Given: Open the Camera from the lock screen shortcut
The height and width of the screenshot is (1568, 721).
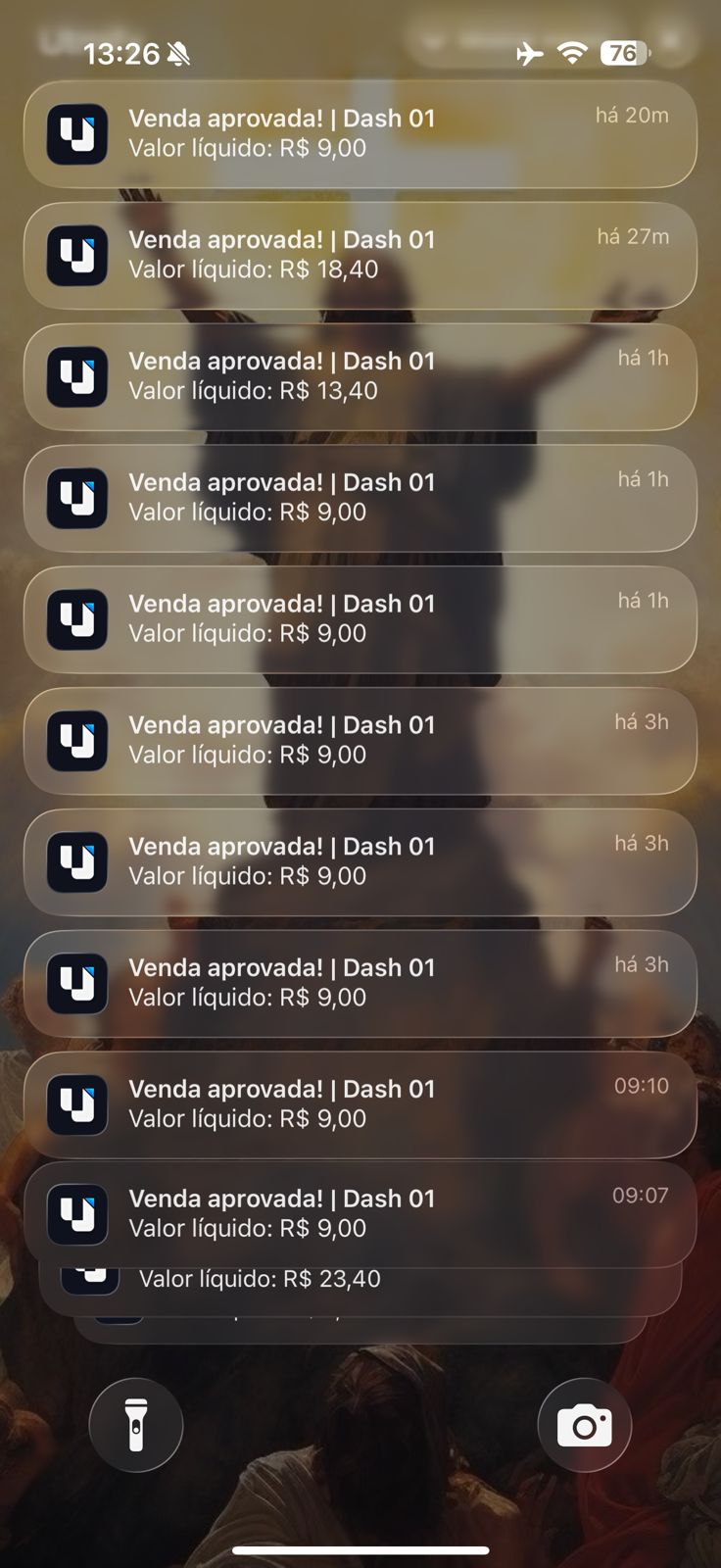Looking at the screenshot, I should click(x=585, y=1425).
